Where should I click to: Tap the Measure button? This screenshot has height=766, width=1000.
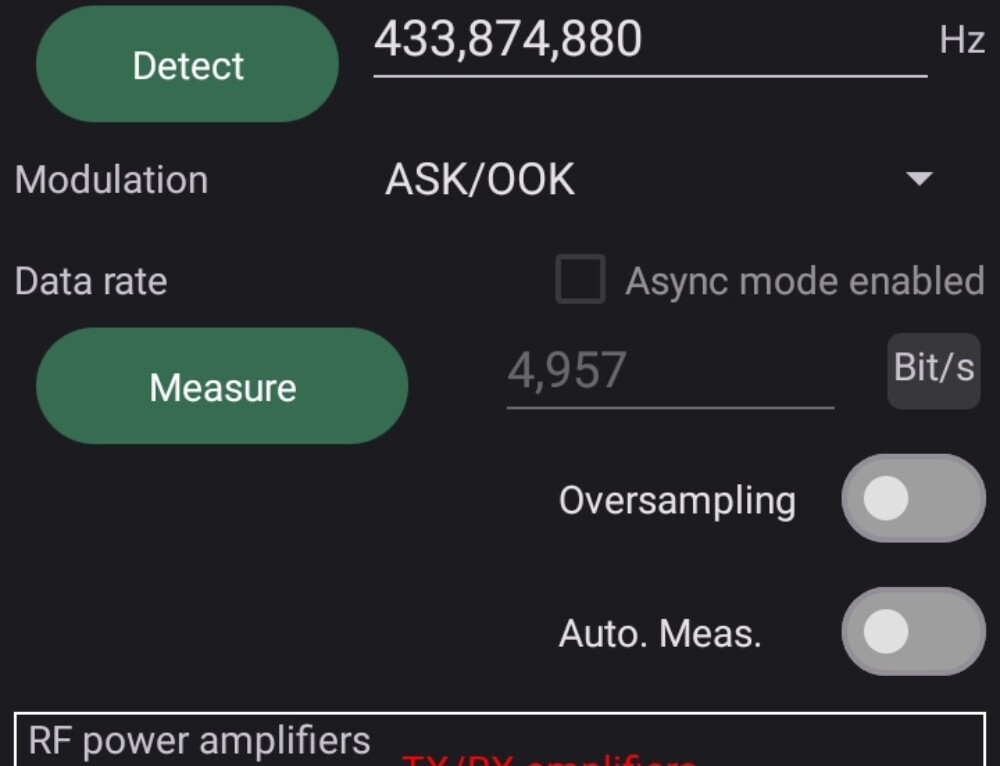tap(222, 386)
